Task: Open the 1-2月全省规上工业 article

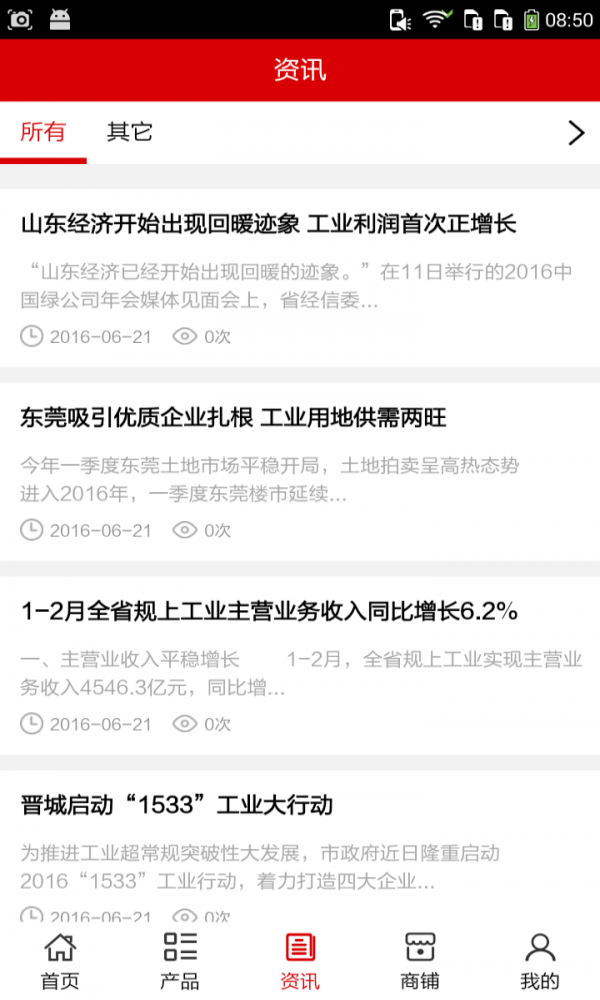Action: point(269,611)
